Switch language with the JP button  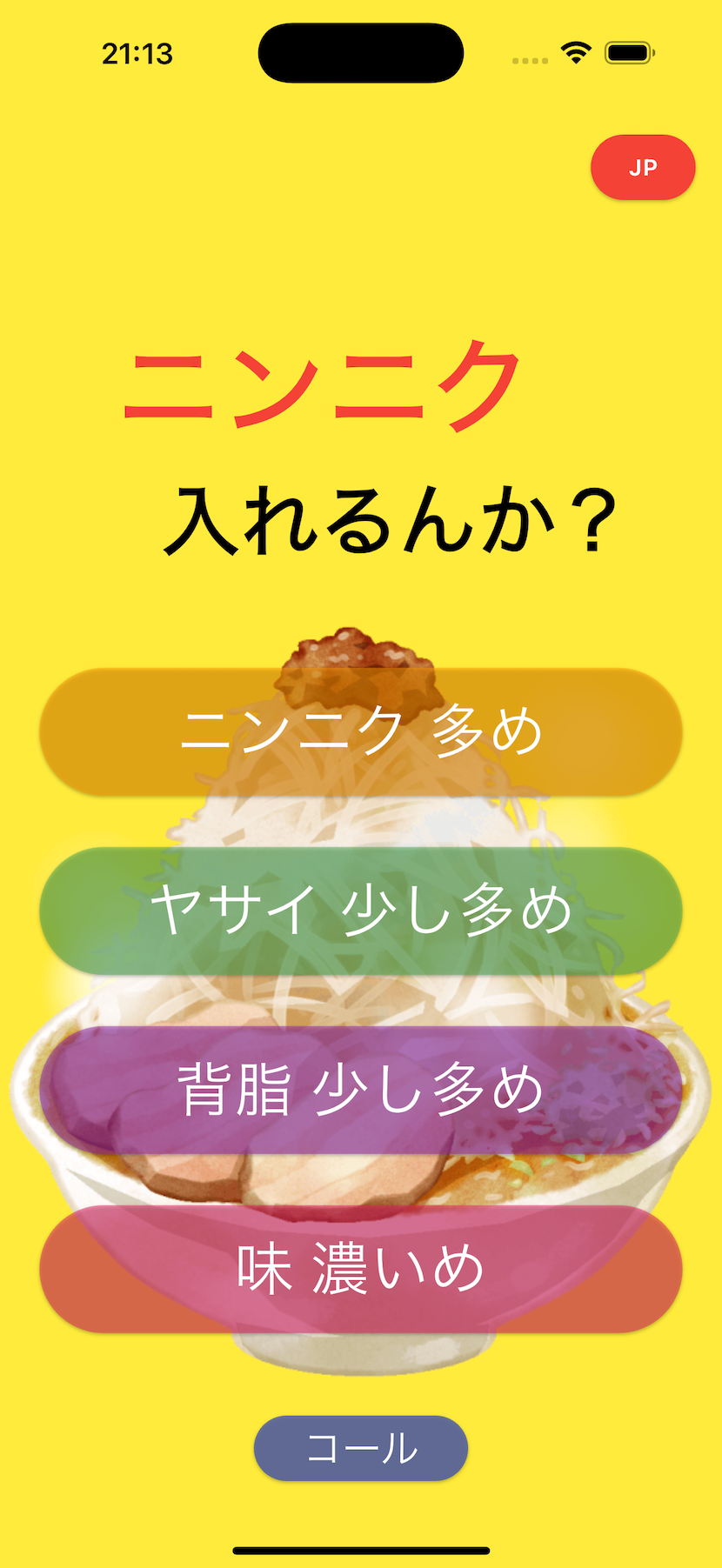tap(642, 168)
